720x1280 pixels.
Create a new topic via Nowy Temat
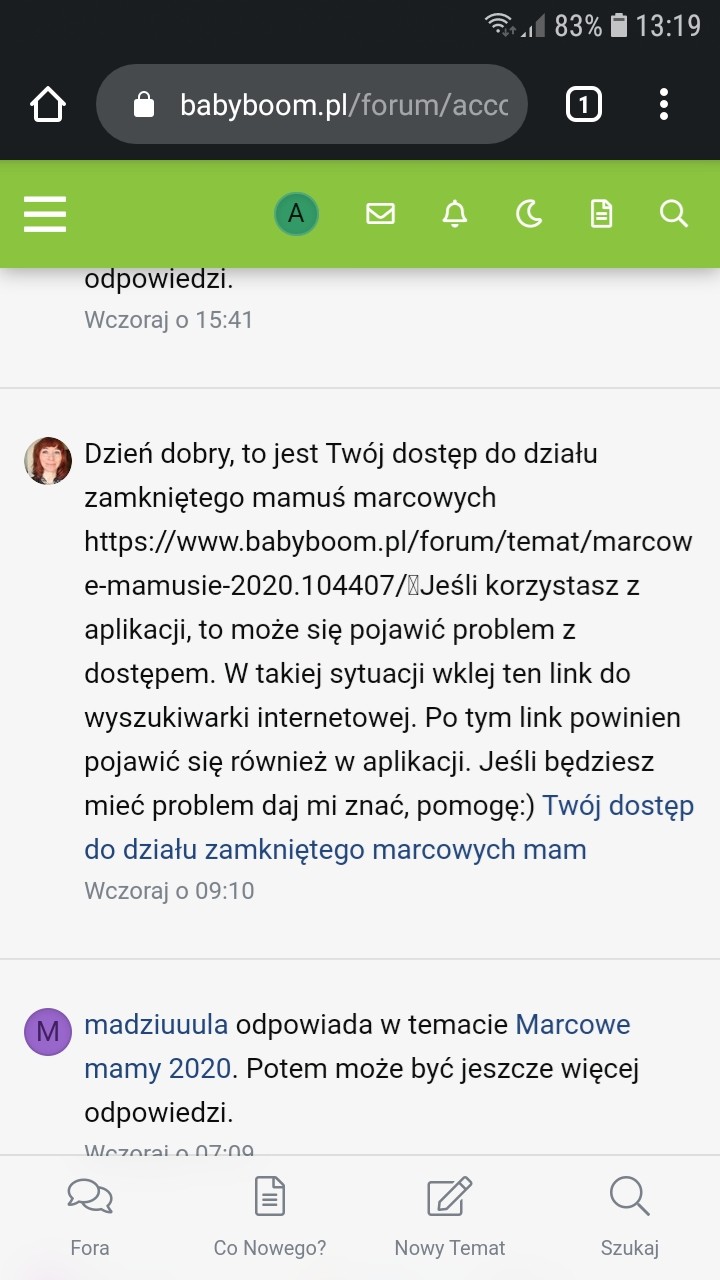(450, 1216)
